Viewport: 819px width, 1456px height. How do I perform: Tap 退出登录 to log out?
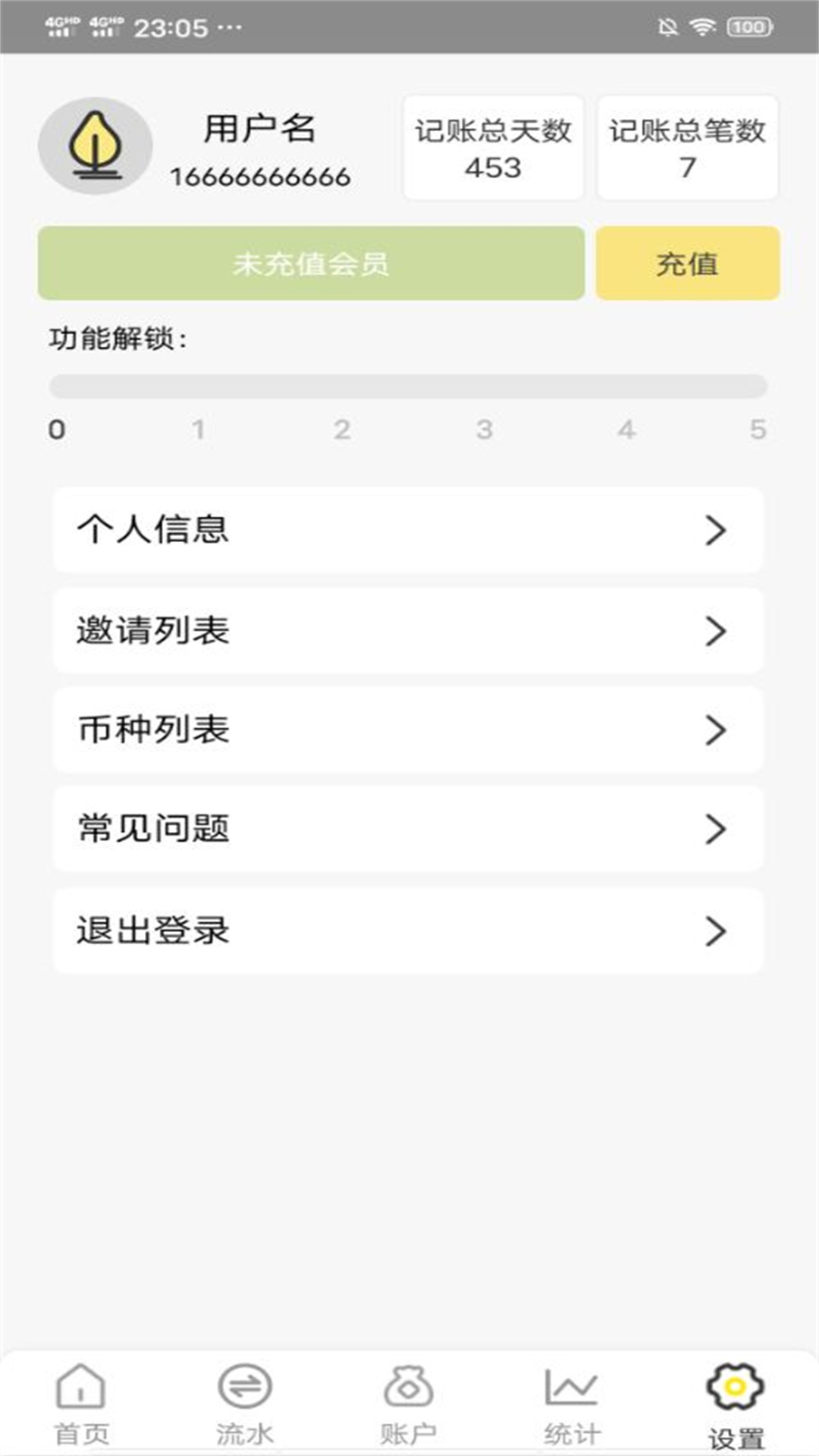(x=408, y=930)
